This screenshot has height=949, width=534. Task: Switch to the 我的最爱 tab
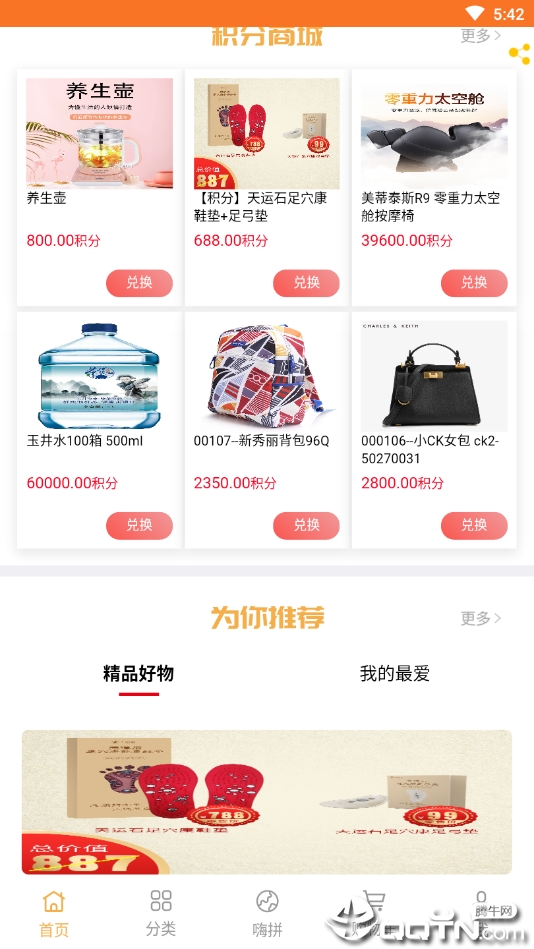(x=395, y=673)
